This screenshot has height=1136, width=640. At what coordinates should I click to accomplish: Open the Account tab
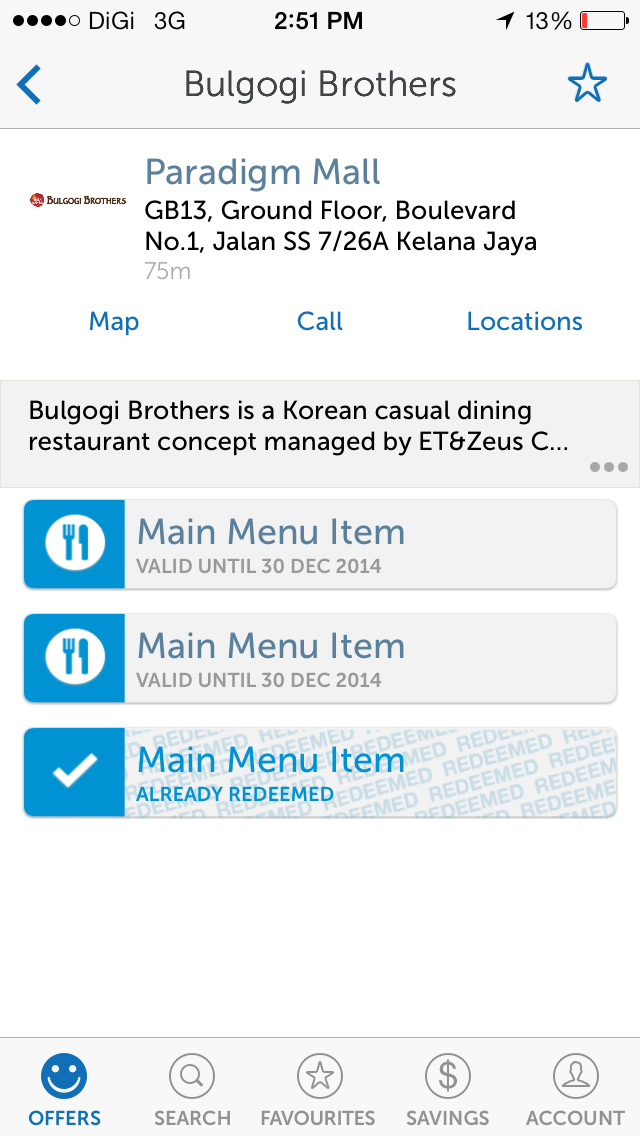pos(575,1090)
